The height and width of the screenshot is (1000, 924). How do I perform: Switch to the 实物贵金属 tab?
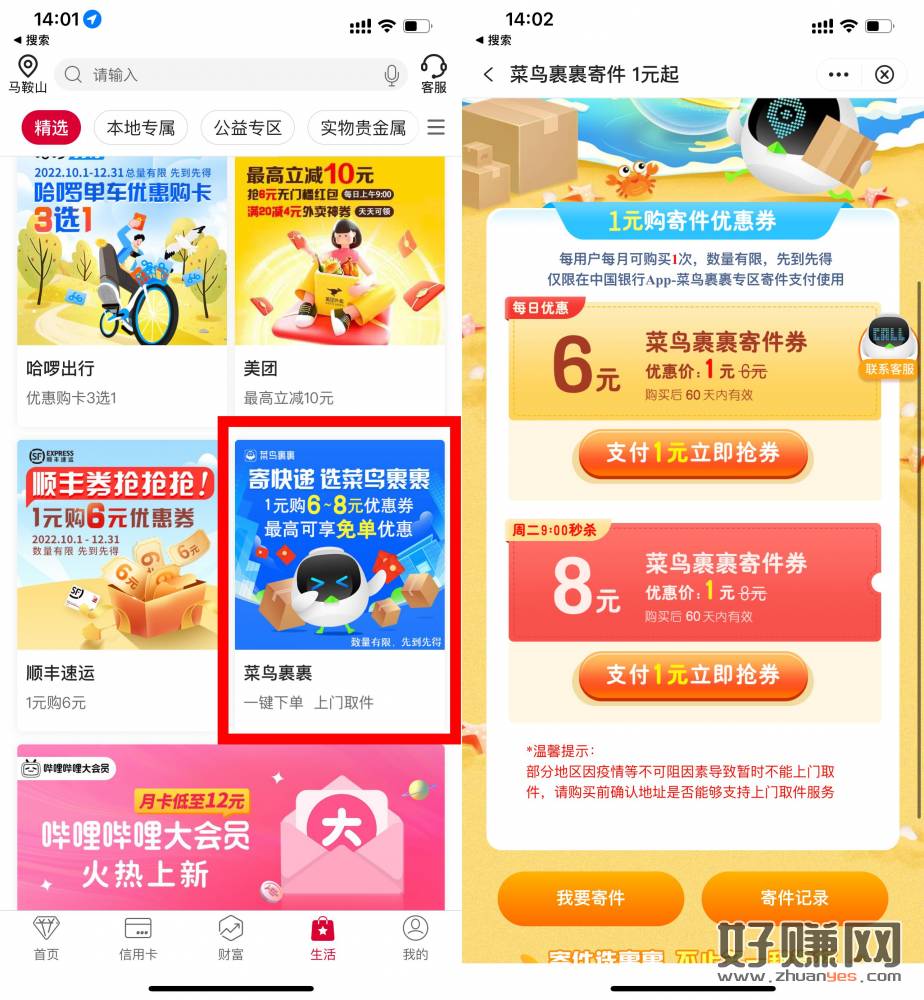coord(362,128)
